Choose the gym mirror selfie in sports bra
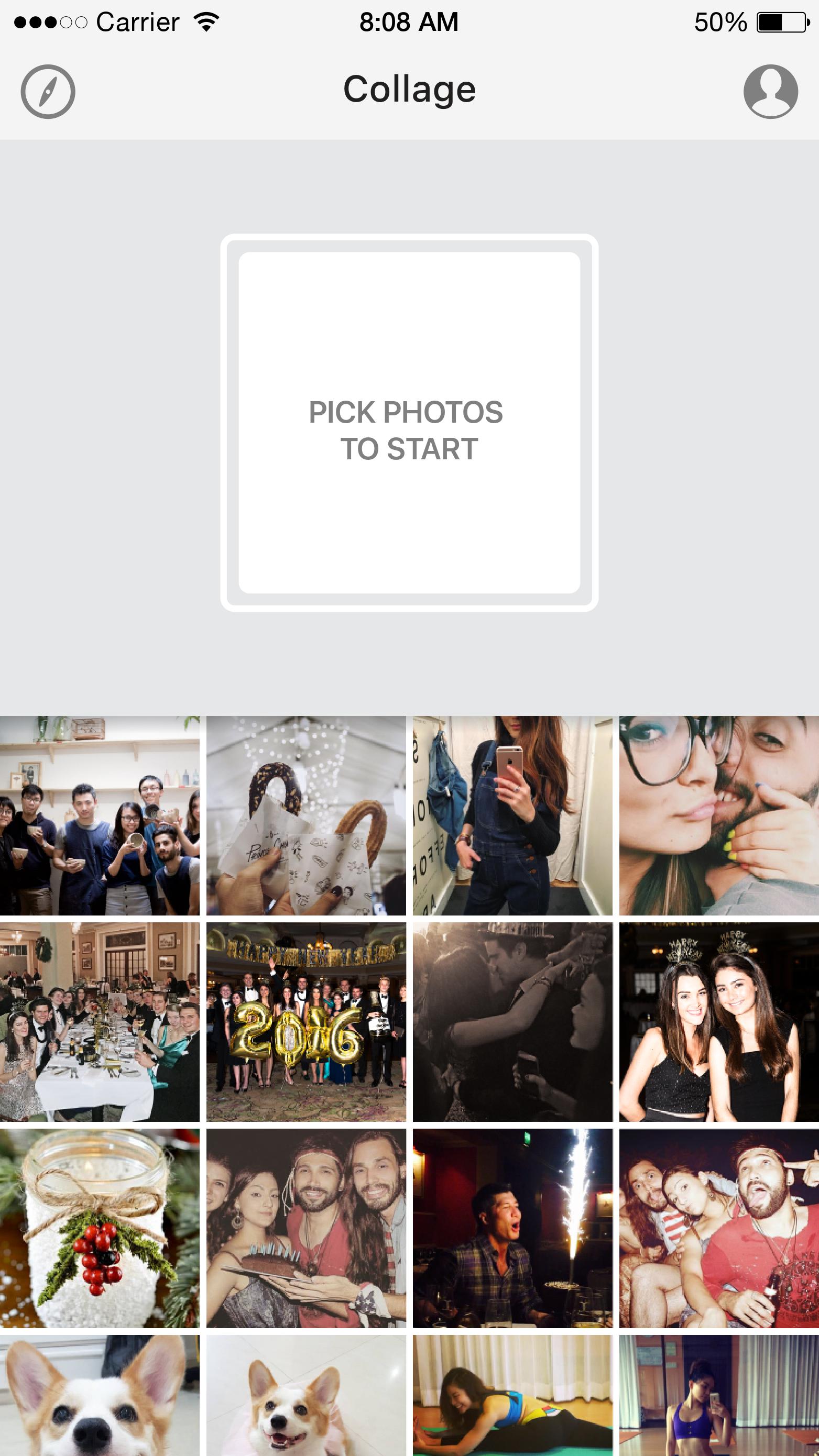The image size is (819, 1456). pos(719,1396)
